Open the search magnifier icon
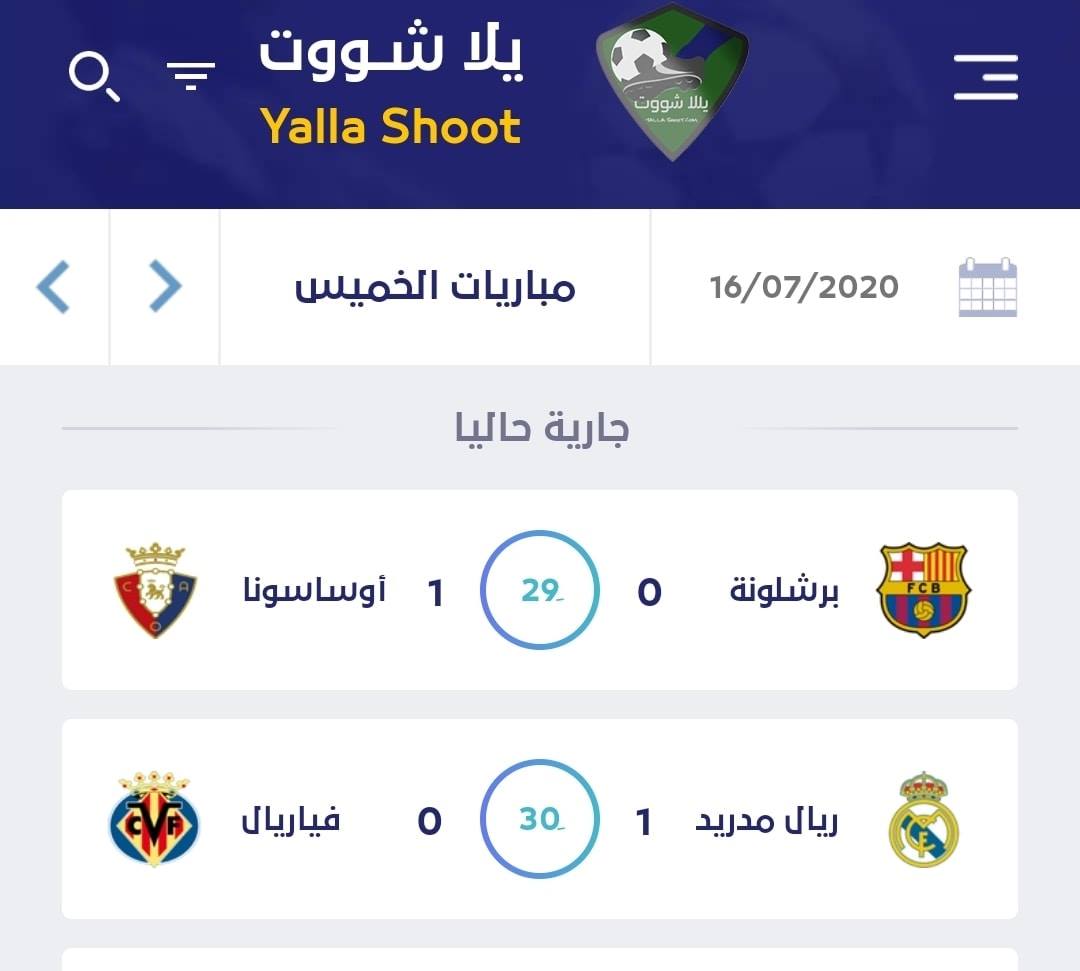 click(94, 76)
